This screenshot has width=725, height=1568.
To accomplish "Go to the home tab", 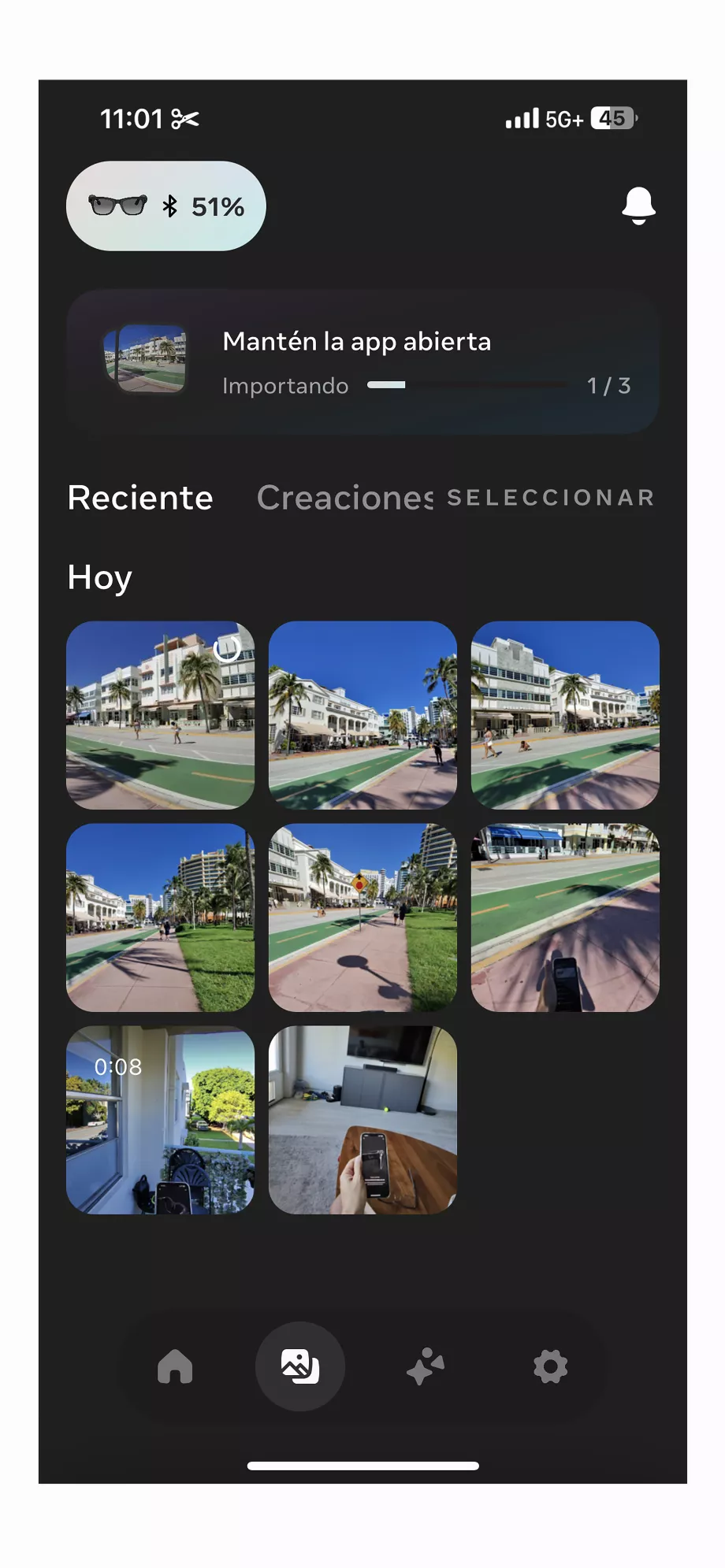I will tap(175, 1366).
